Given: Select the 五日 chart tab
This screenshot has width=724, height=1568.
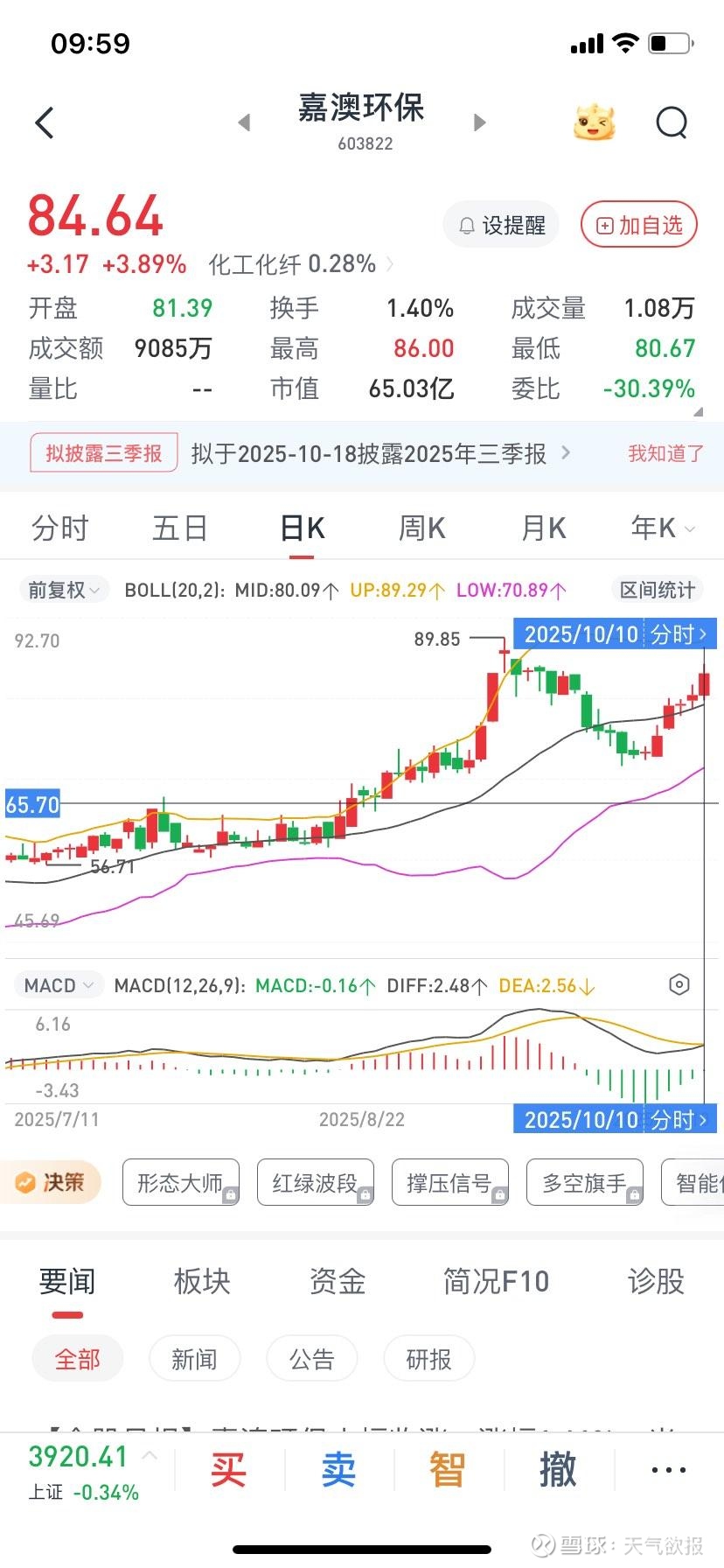Looking at the screenshot, I should click(x=180, y=528).
